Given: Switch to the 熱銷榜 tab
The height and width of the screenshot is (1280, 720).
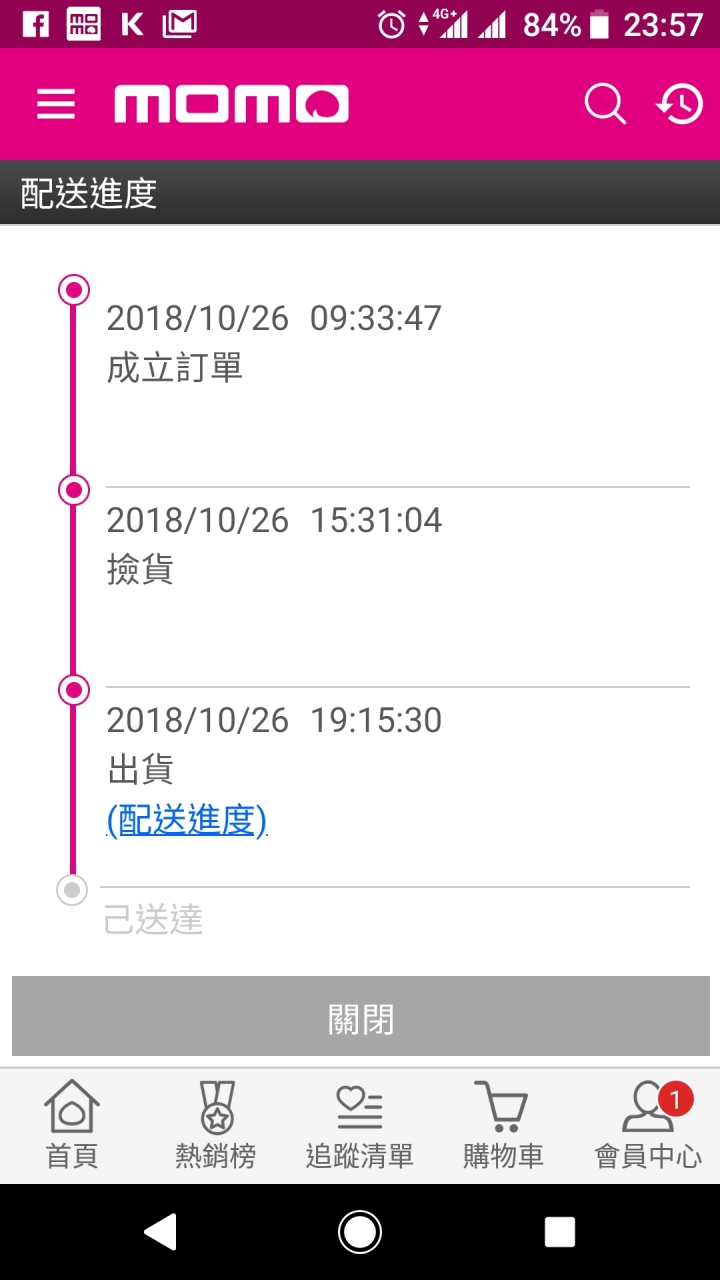Looking at the screenshot, I should point(216,1126).
